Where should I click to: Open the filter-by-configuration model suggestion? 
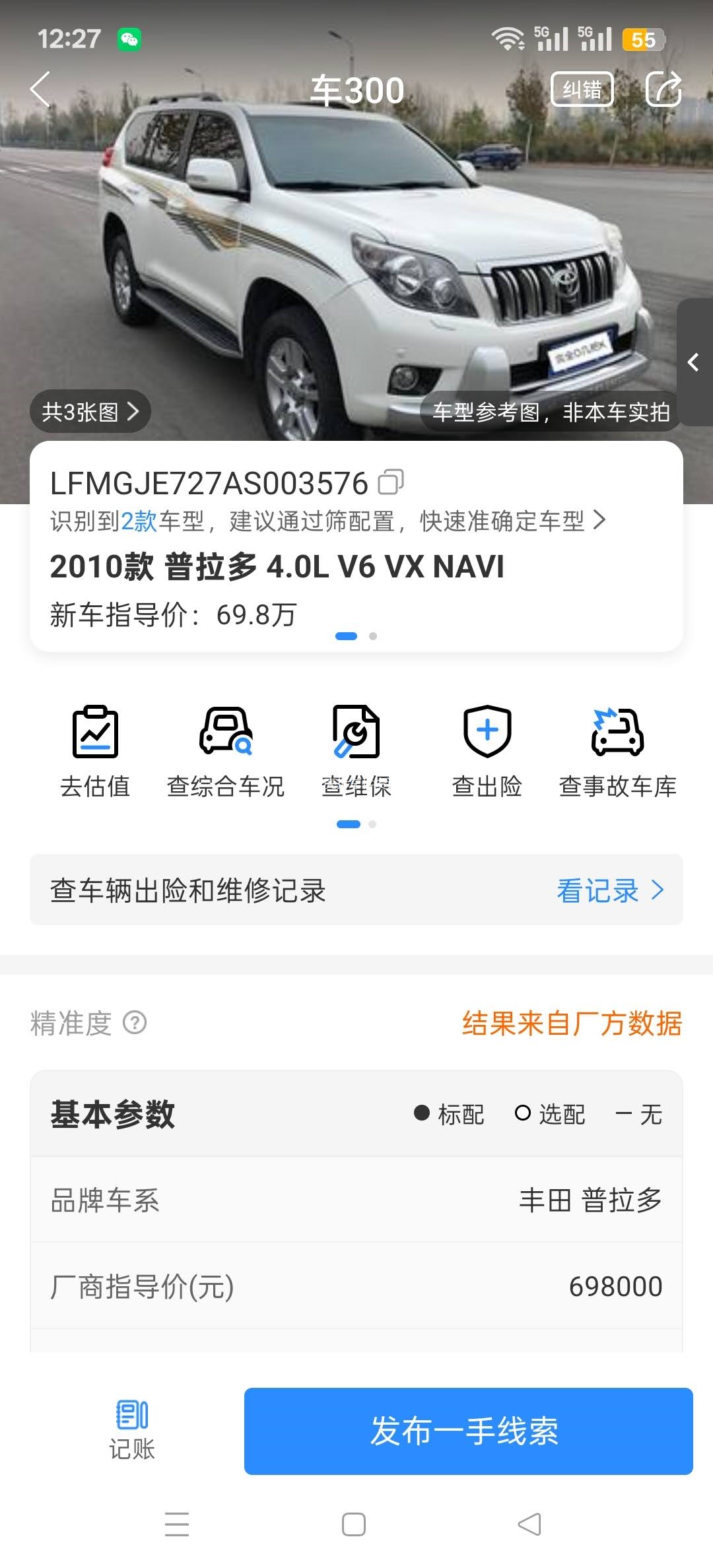[328, 521]
